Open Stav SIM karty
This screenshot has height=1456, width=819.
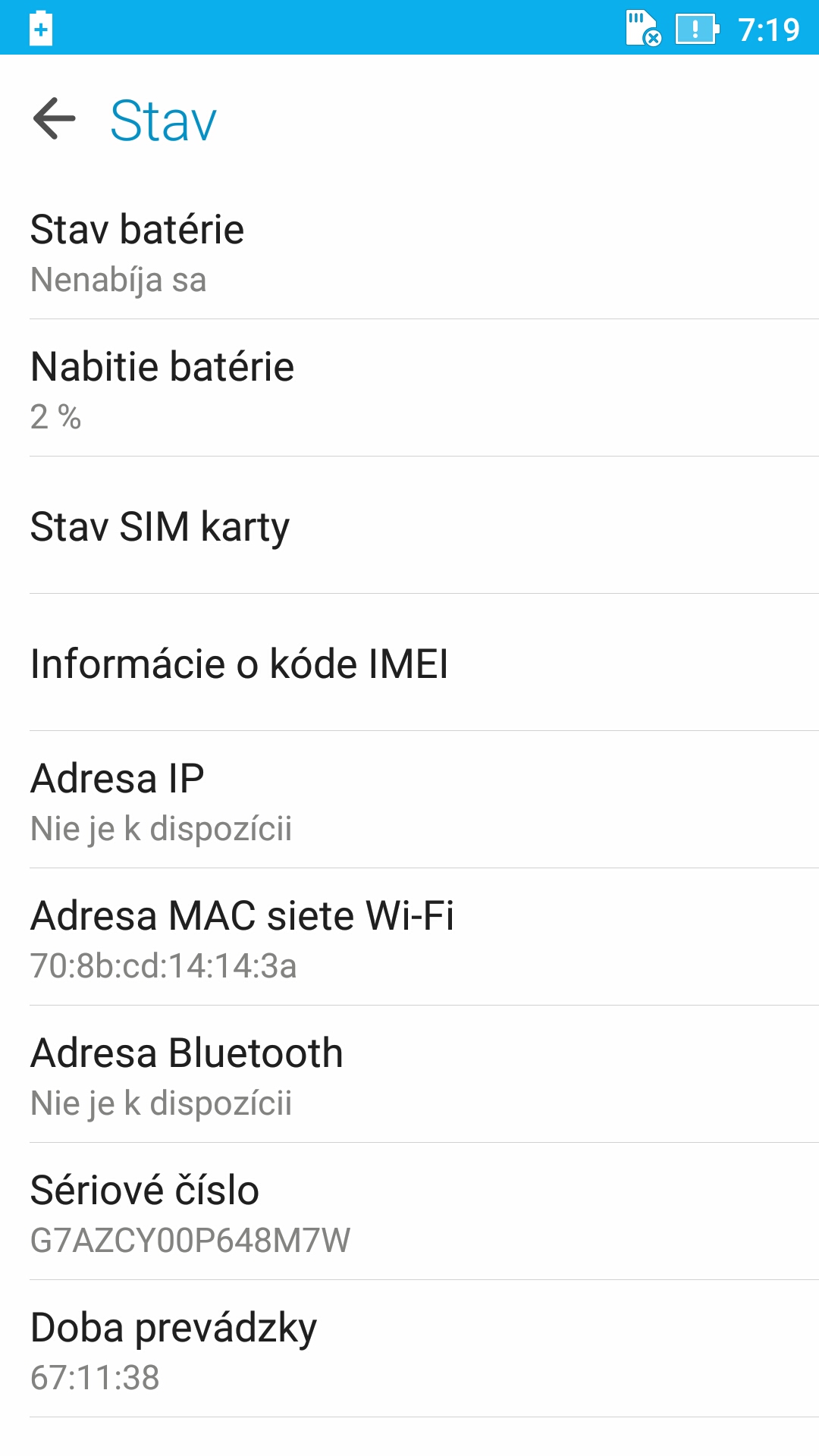click(x=409, y=526)
